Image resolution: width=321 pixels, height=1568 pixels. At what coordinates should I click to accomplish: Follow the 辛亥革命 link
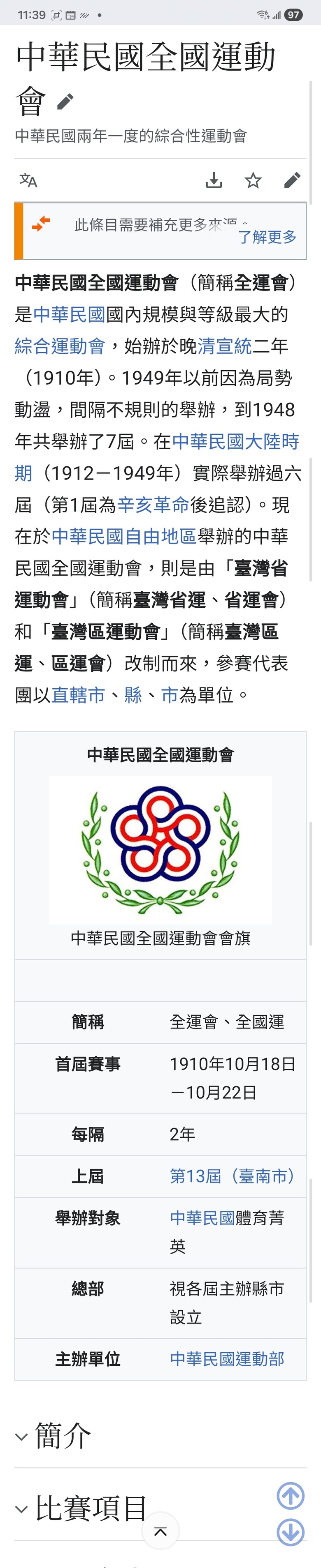(x=153, y=505)
